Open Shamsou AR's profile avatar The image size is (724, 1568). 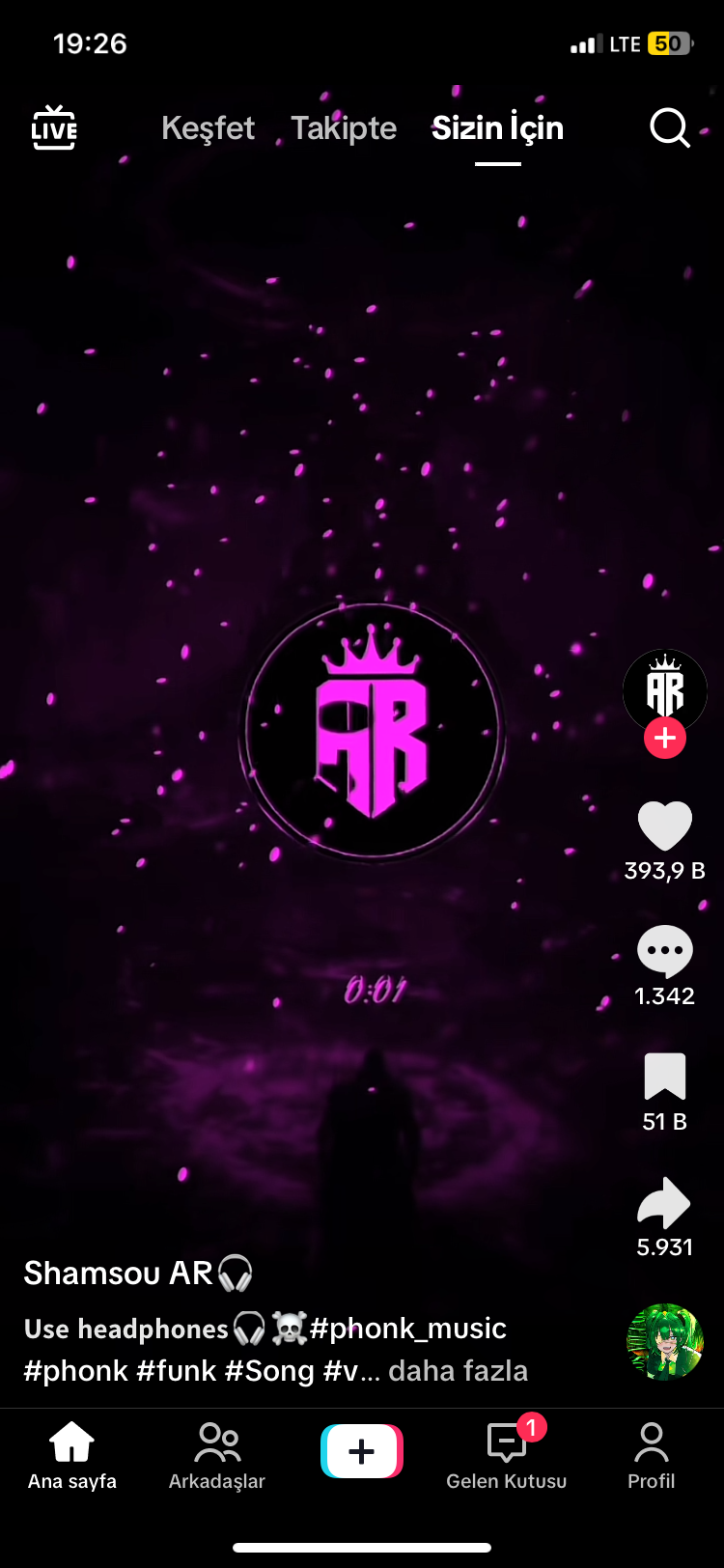coord(664,689)
